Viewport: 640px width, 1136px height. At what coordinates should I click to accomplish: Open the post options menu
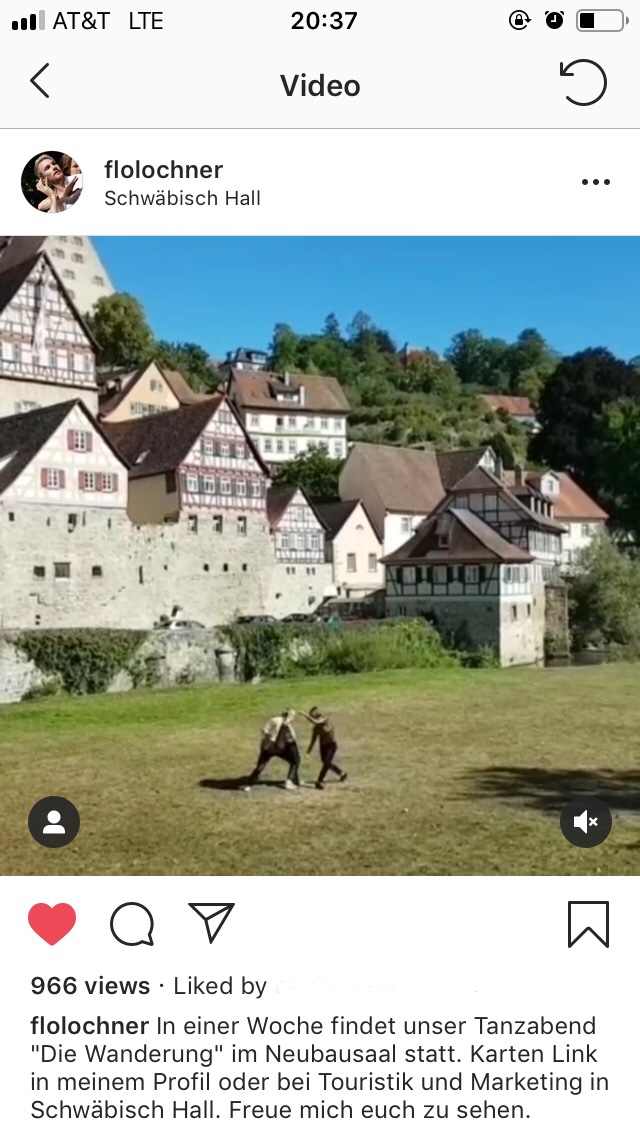(x=595, y=182)
